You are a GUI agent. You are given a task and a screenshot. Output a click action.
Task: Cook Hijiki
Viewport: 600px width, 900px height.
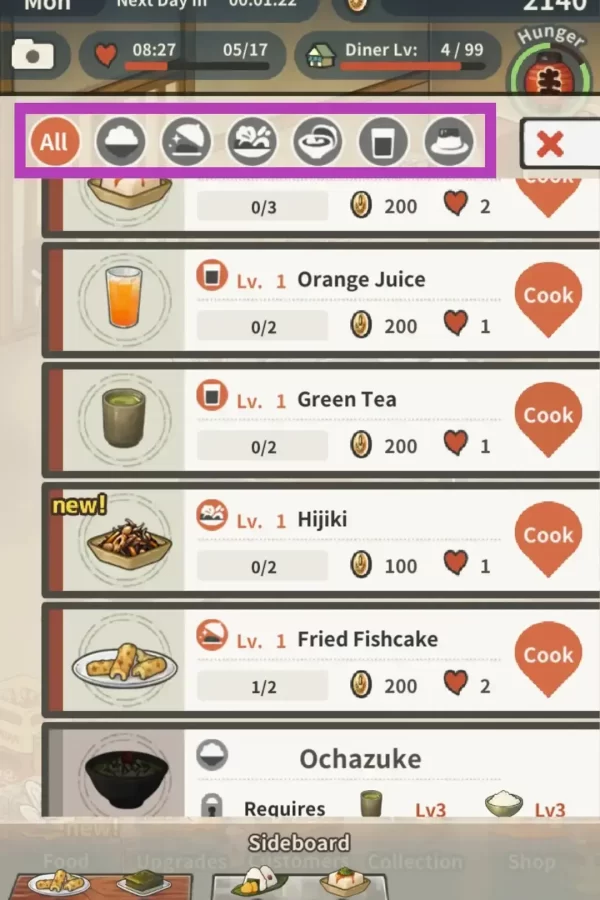tap(548, 537)
